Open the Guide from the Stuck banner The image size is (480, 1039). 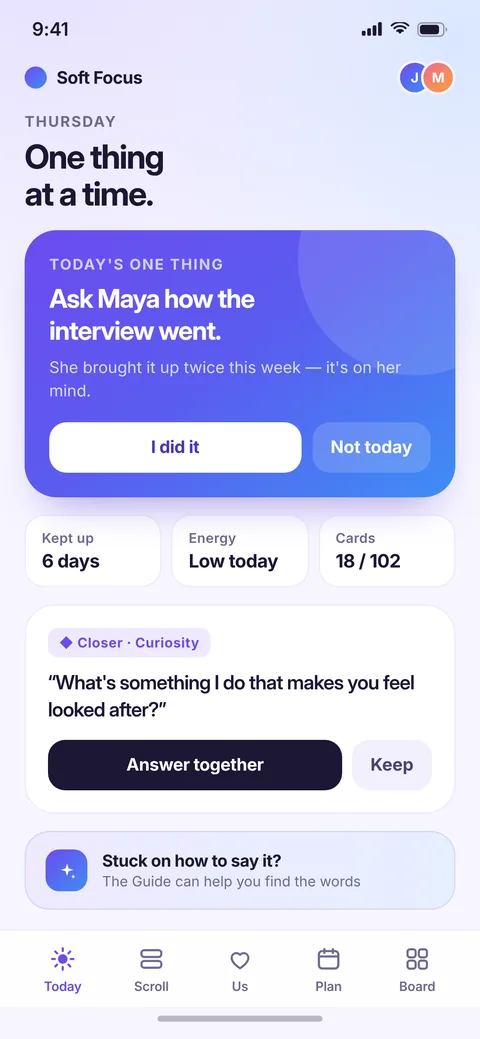click(240, 870)
